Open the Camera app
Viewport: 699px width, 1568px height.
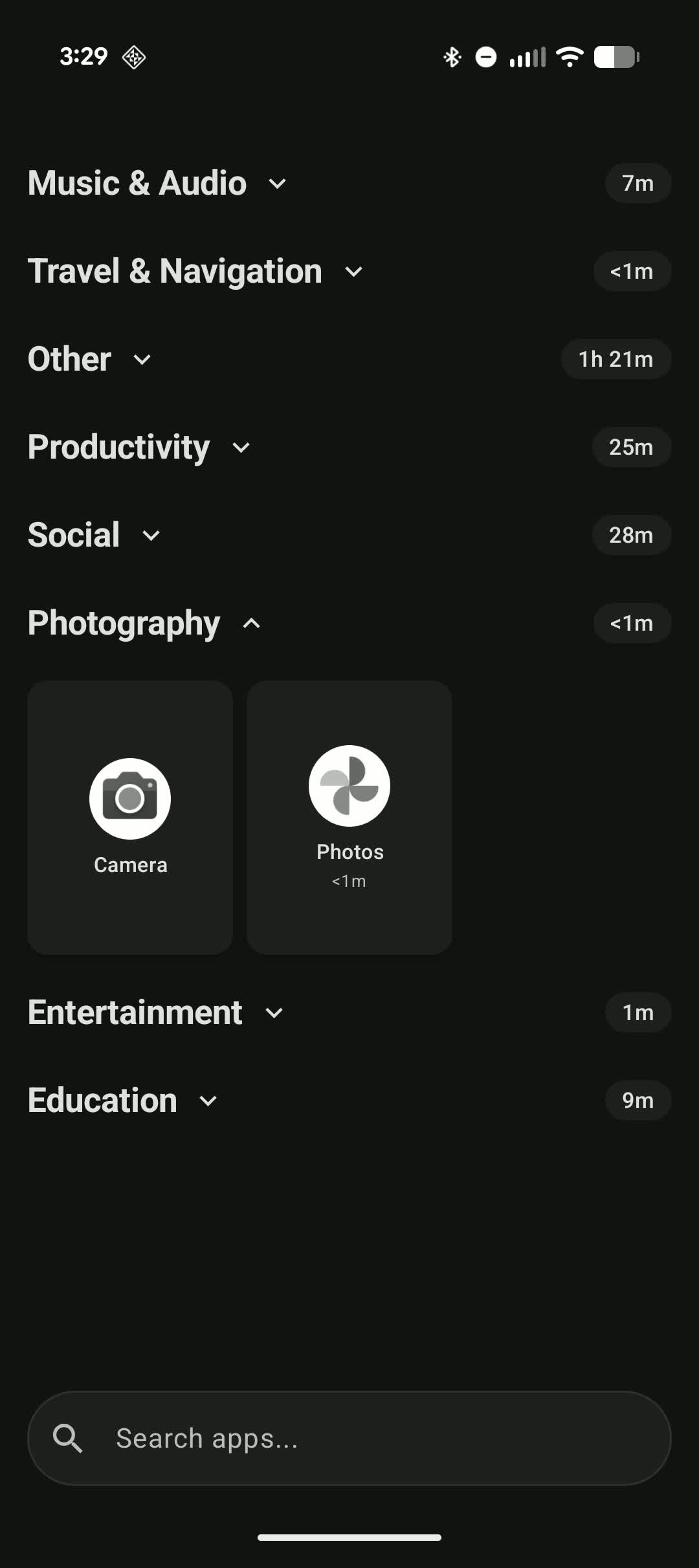point(129,822)
